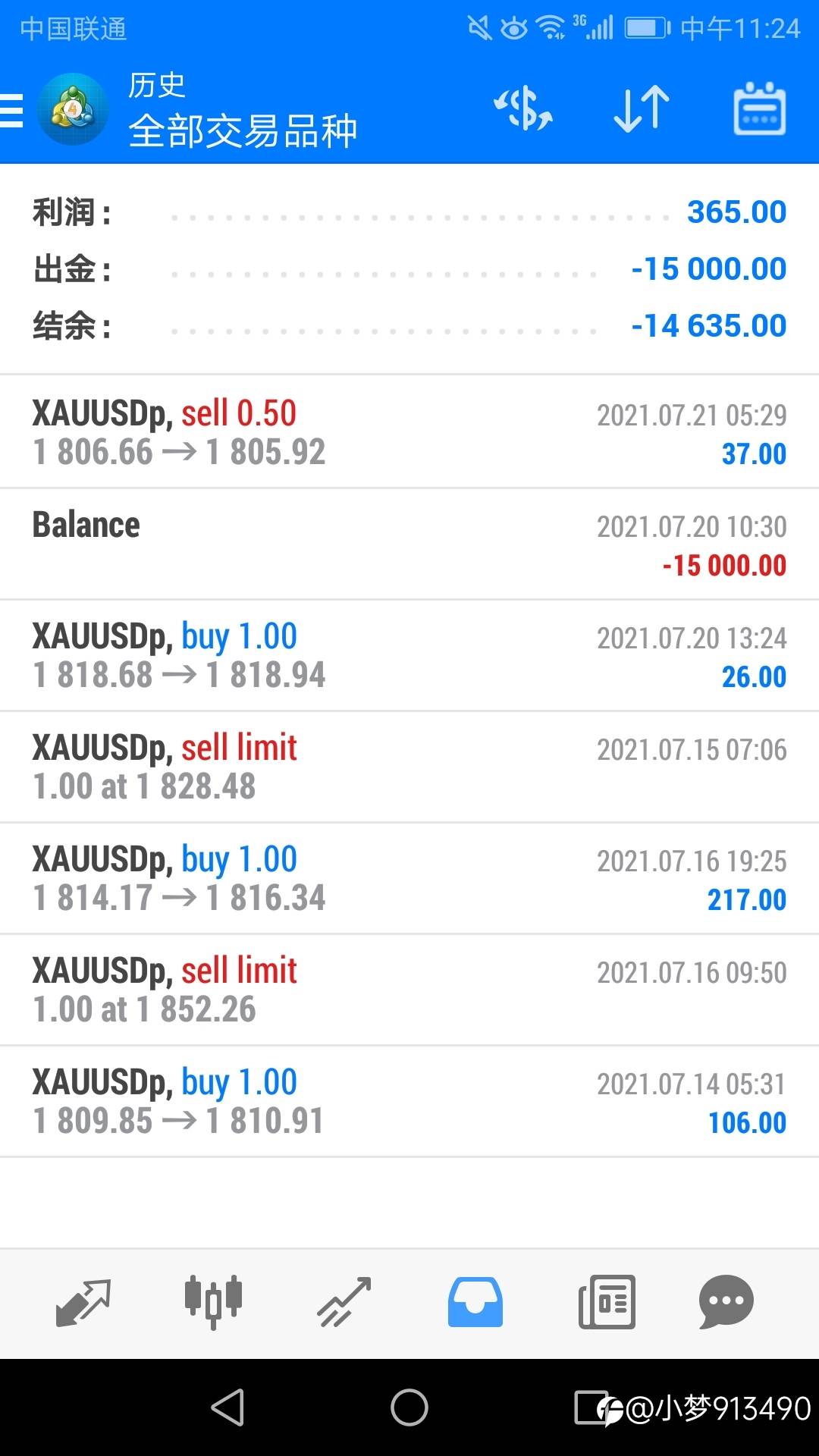The image size is (819, 1456).
Task: Select the Balance -15 000.00 entry
Action: (x=409, y=544)
